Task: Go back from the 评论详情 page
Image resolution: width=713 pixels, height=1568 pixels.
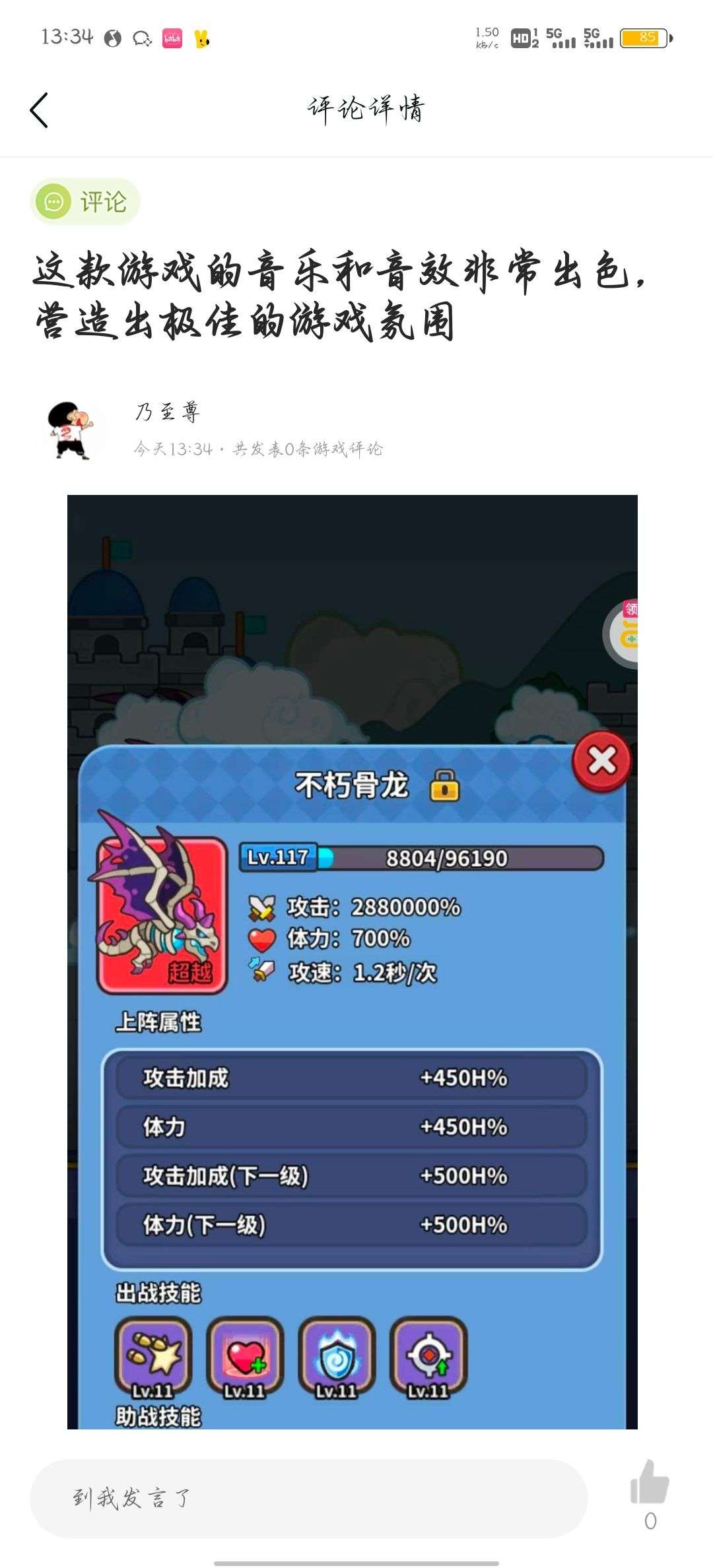Action: click(40, 110)
